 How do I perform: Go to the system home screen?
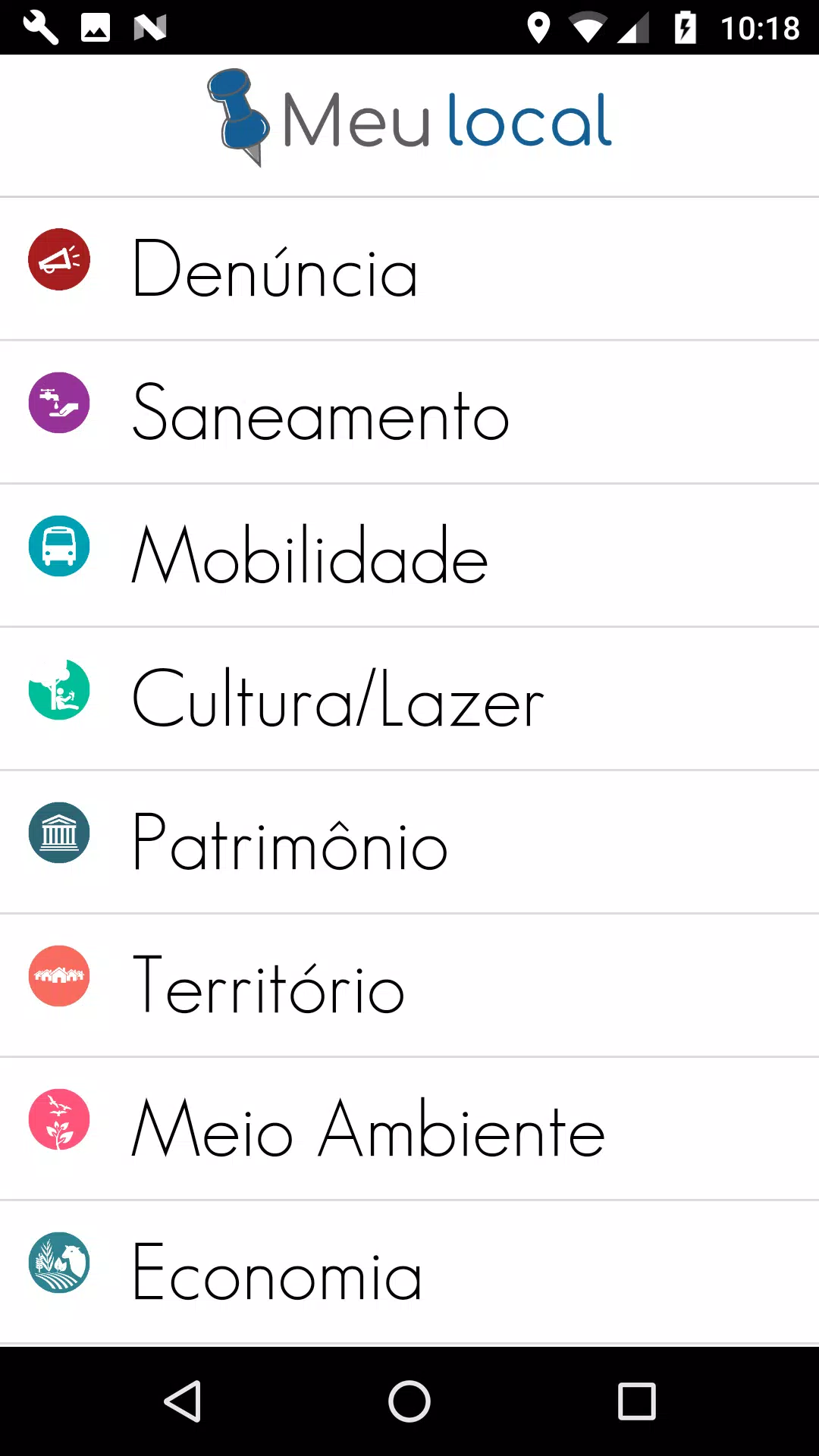click(x=409, y=1401)
